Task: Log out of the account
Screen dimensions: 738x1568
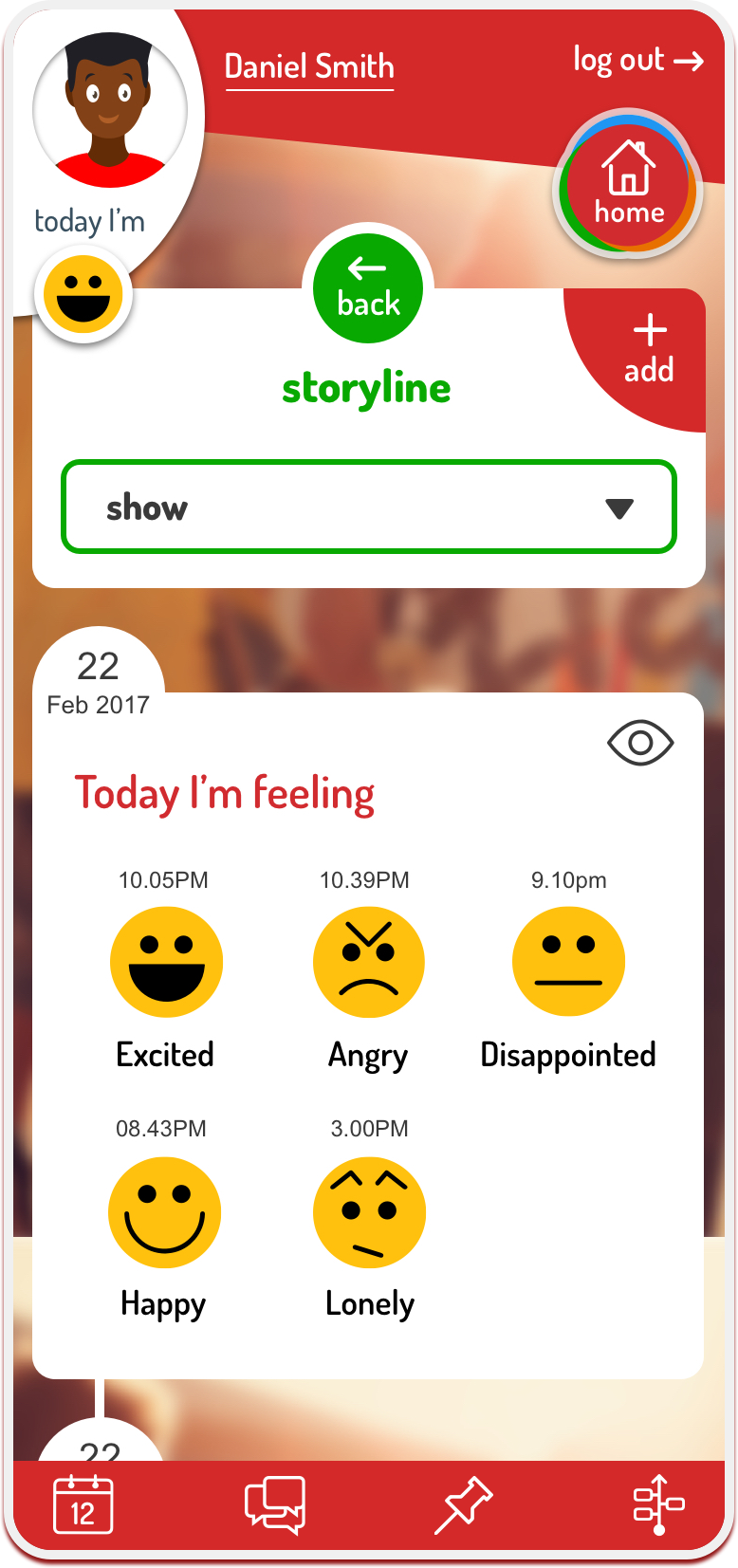Action: coord(637,61)
